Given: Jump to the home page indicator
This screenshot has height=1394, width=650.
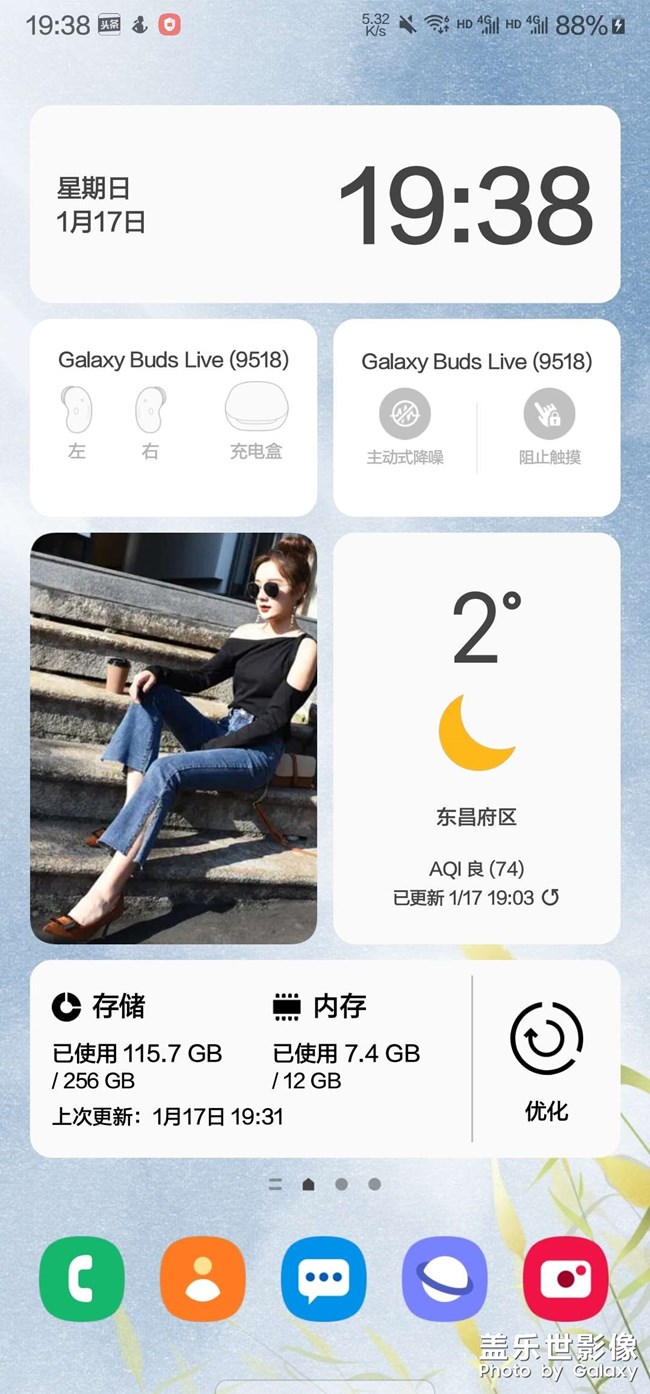Looking at the screenshot, I should [x=308, y=1184].
